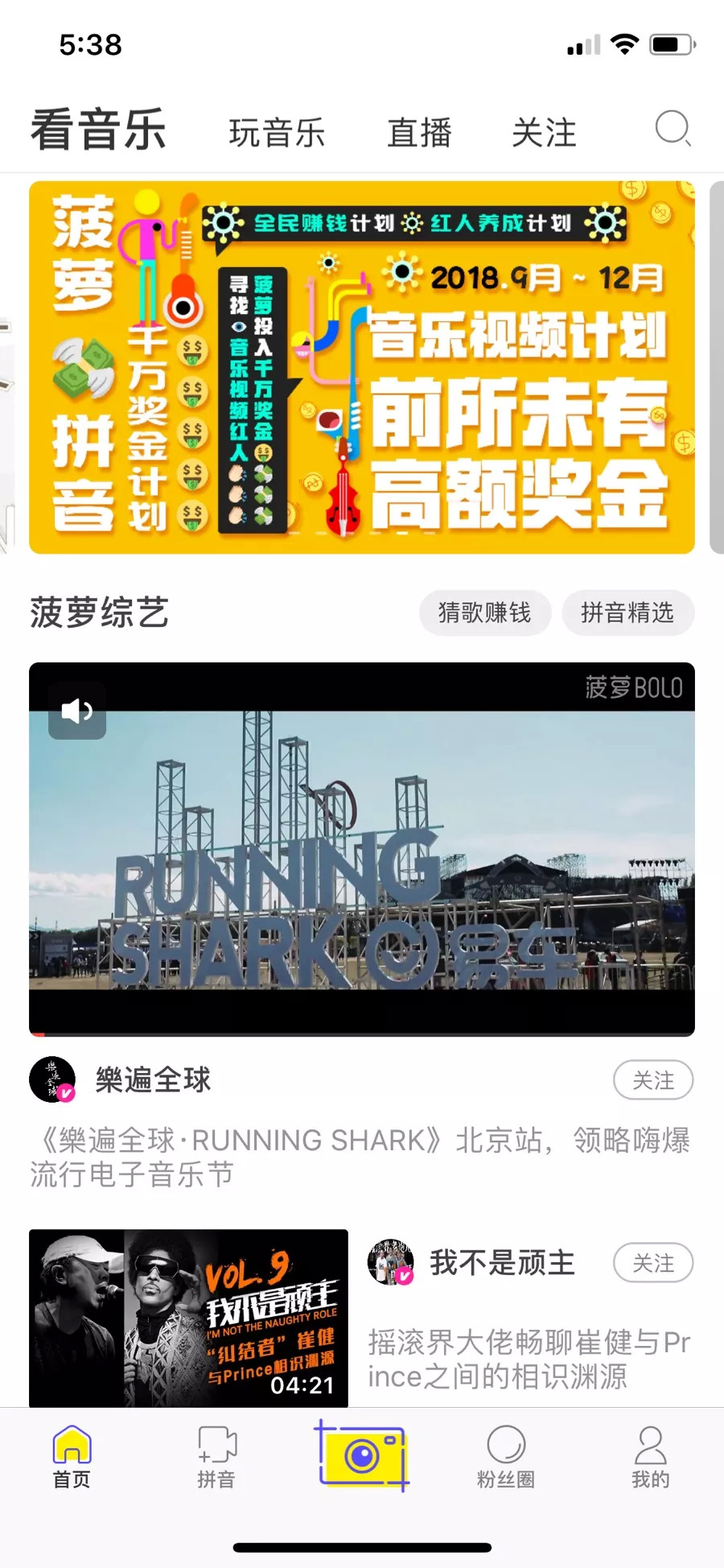Screen dimensions: 724x1568
Task: Open 樂遍全球 profile avatar
Action: pyautogui.click(x=52, y=1079)
